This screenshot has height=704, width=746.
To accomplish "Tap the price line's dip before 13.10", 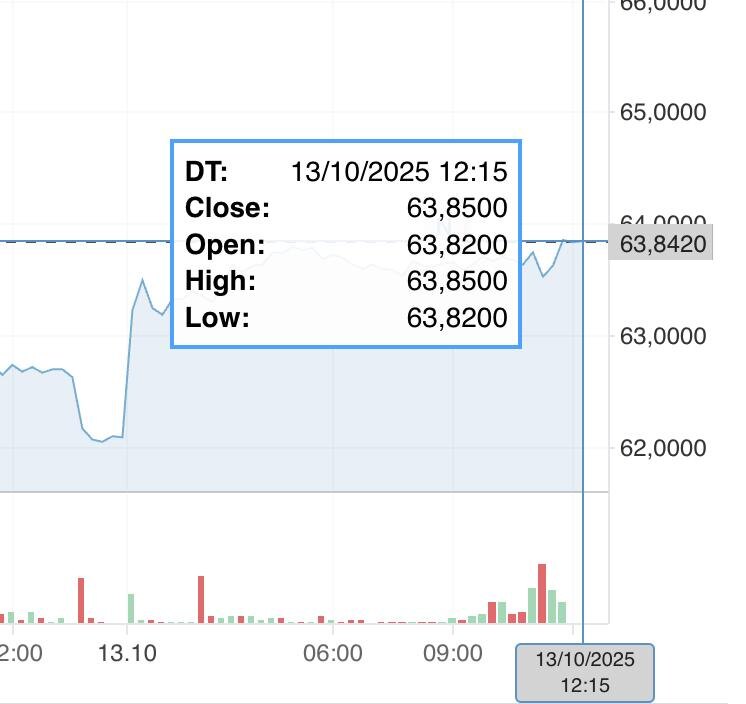I will pyautogui.click(x=101, y=439).
